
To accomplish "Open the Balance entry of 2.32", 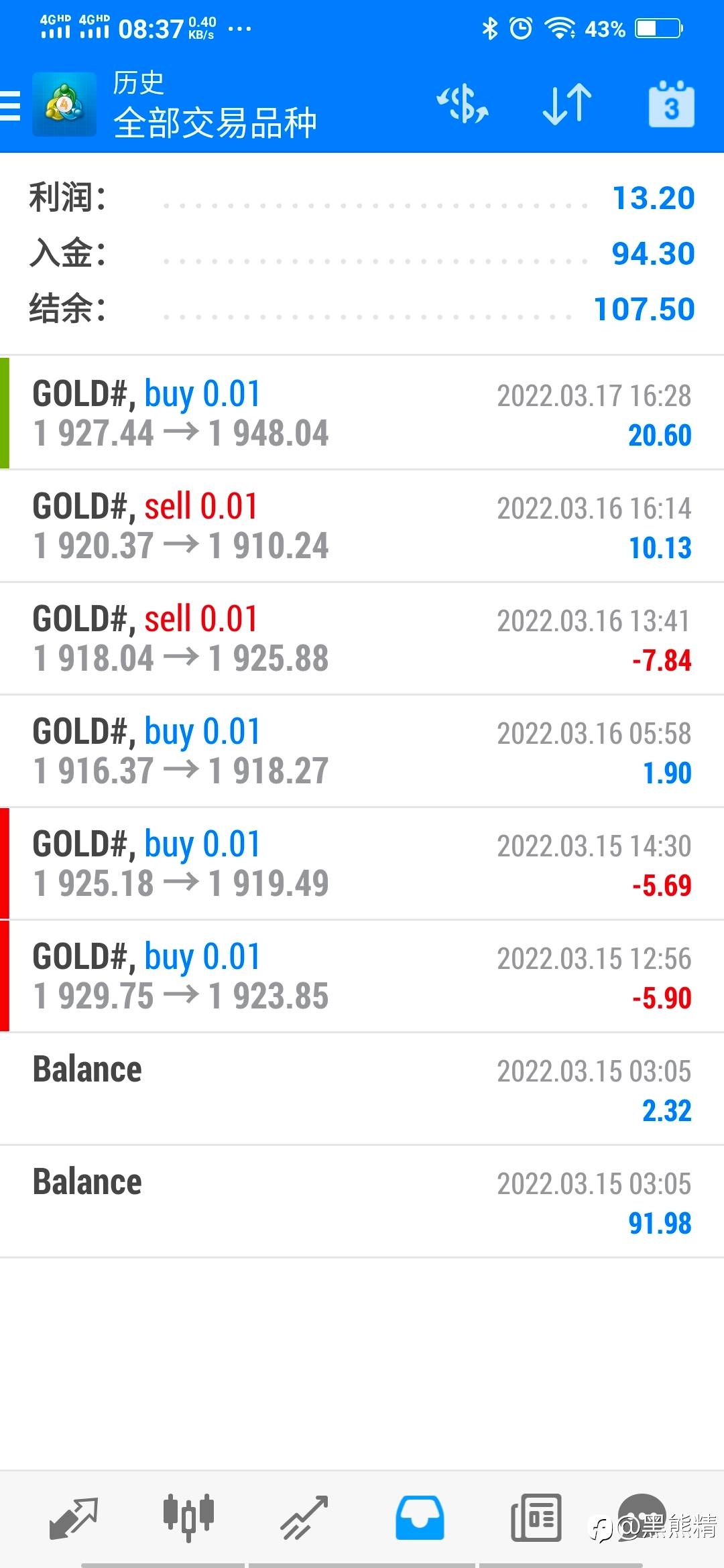I will [x=362, y=1088].
